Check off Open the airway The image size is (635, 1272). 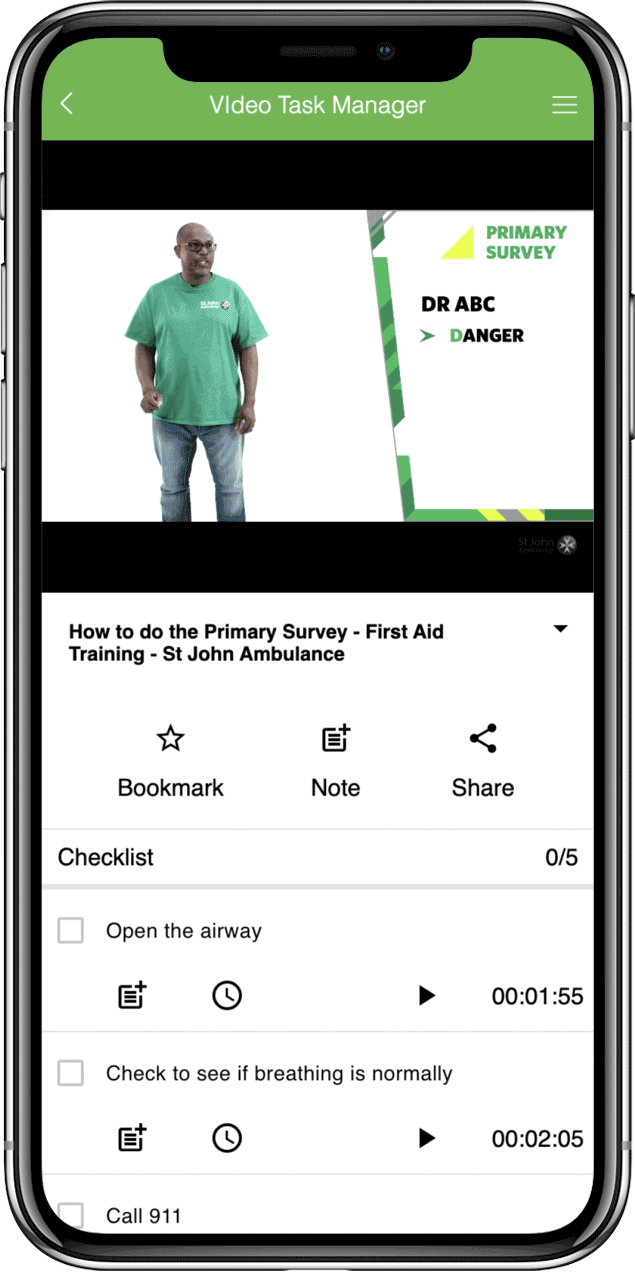point(70,931)
